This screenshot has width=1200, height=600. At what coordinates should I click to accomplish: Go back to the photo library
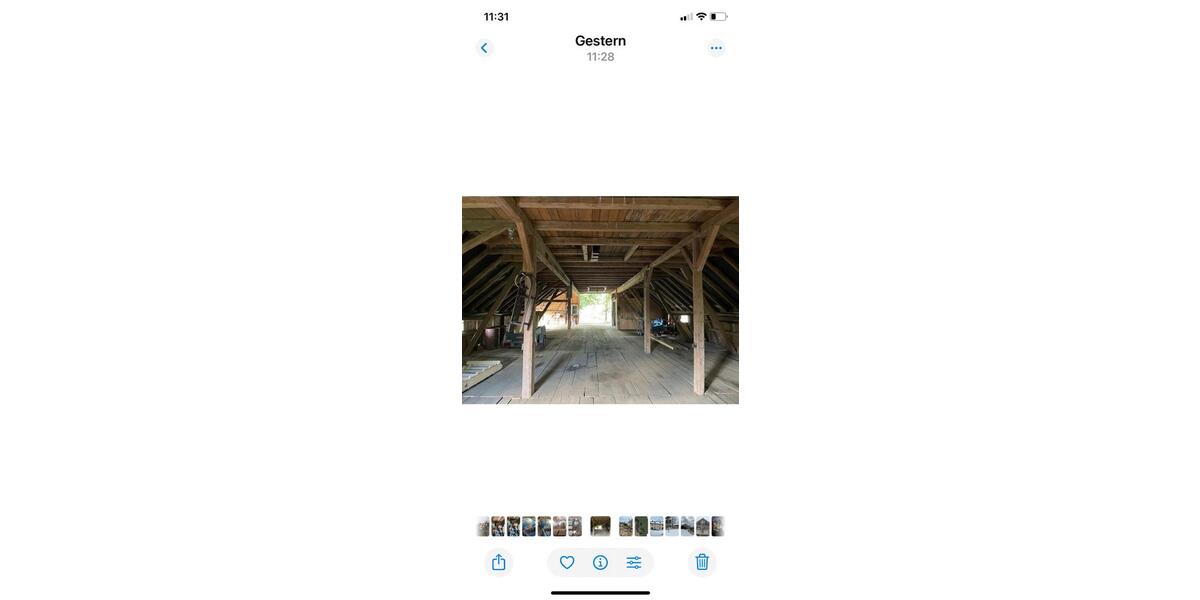tap(484, 48)
